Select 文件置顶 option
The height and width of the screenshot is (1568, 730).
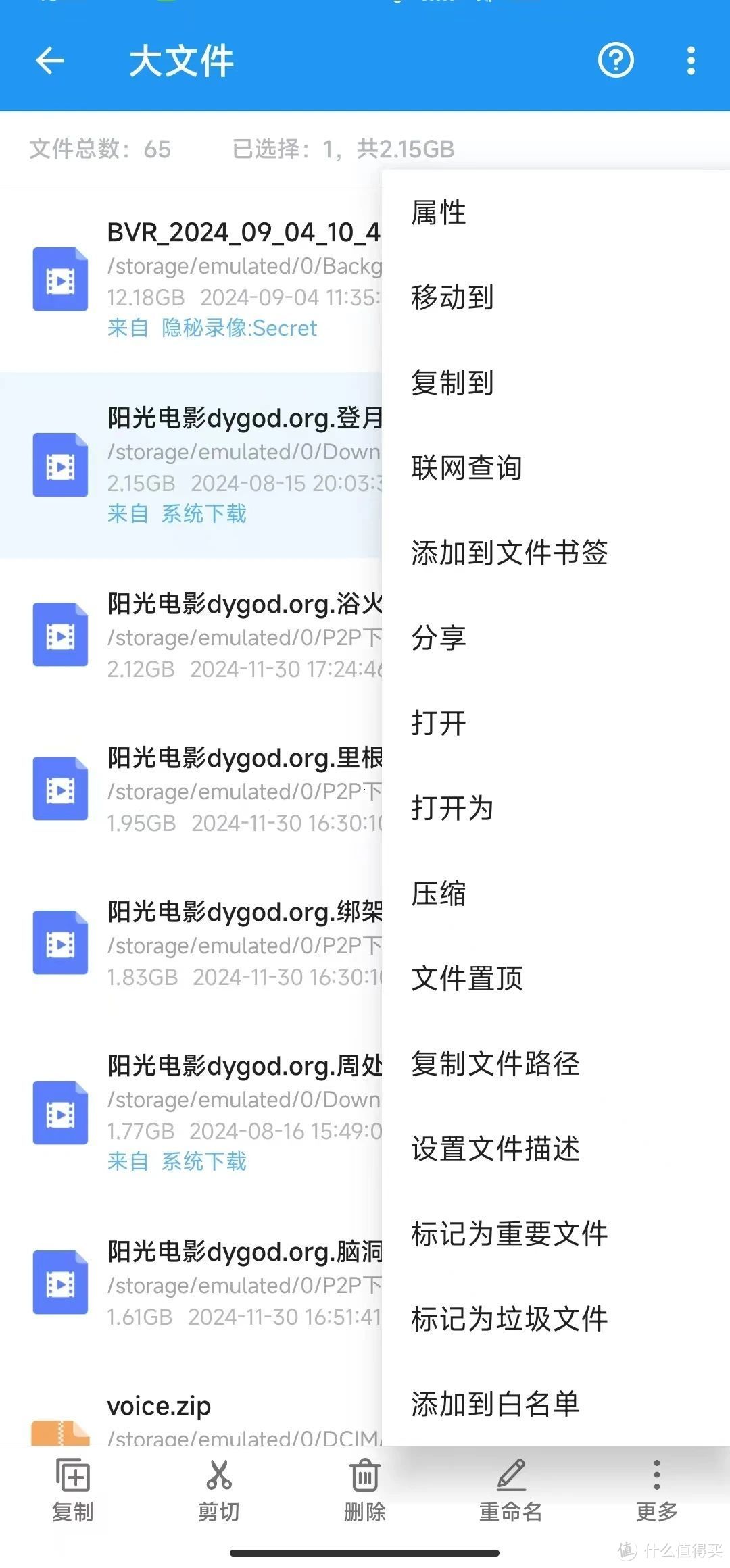pos(556,979)
